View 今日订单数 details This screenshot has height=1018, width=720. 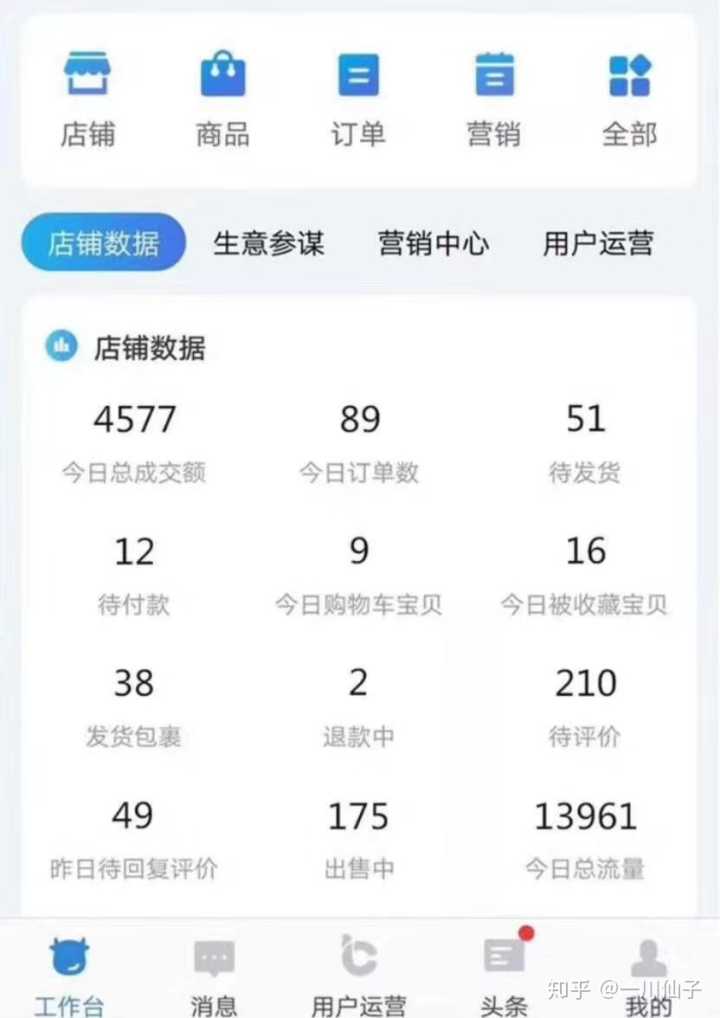click(x=359, y=442)
